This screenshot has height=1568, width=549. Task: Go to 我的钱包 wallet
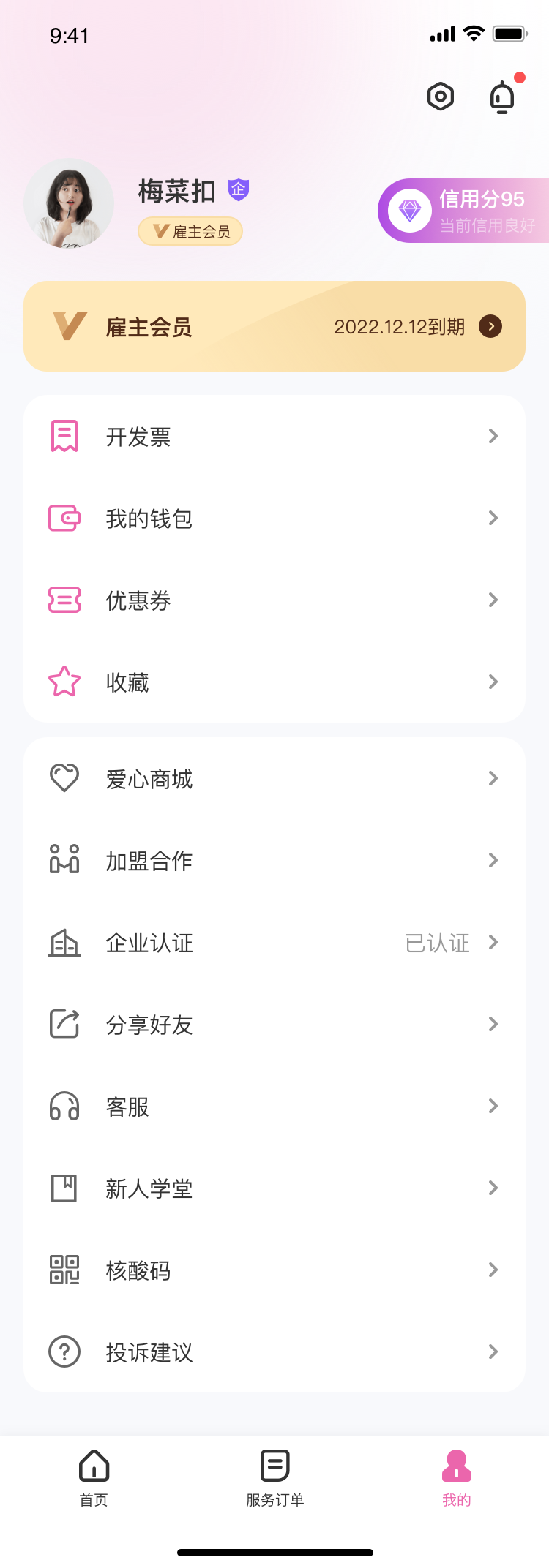click(274, 519)
